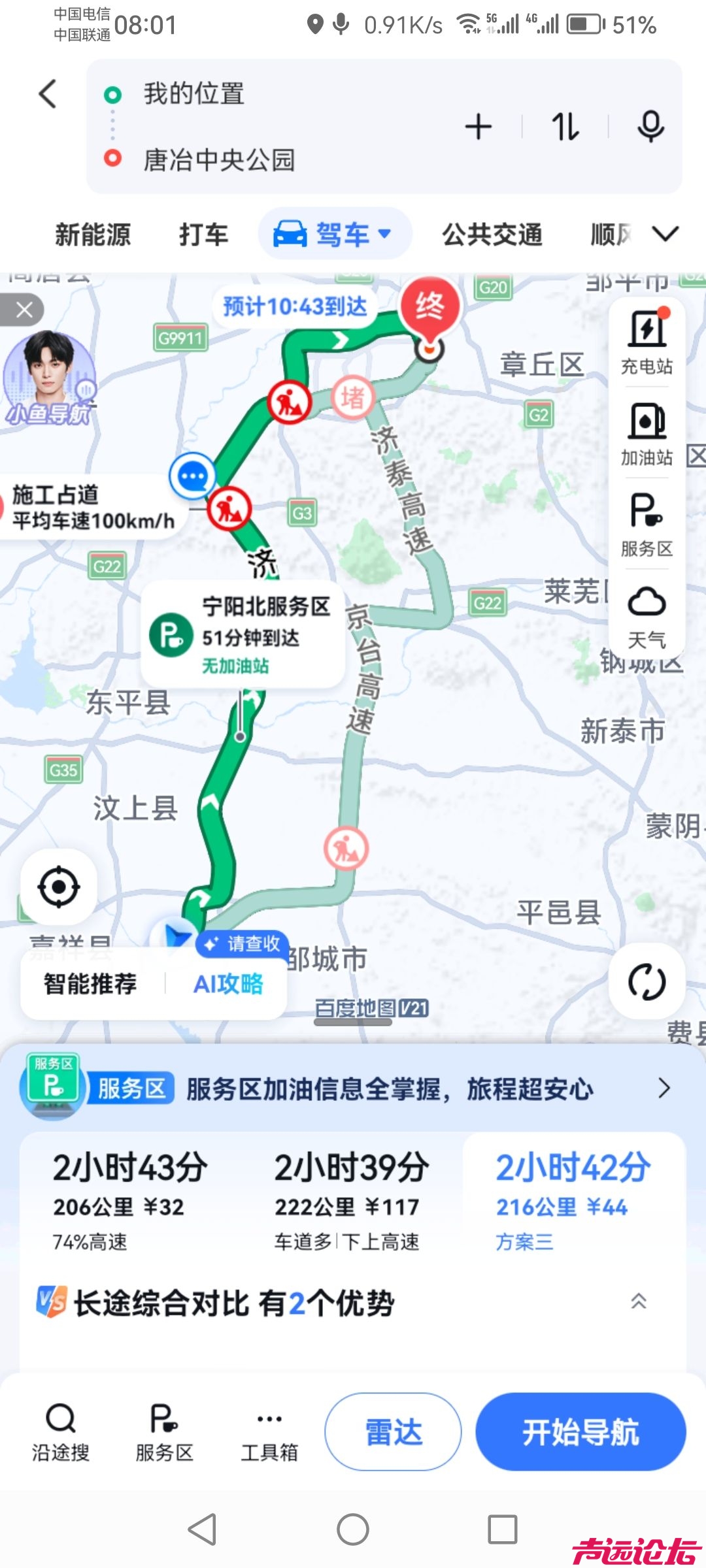This screenshot has width=706, height=1568.
Task: Tap 开始导航 to start navigation
Action: coord(580,1432)
